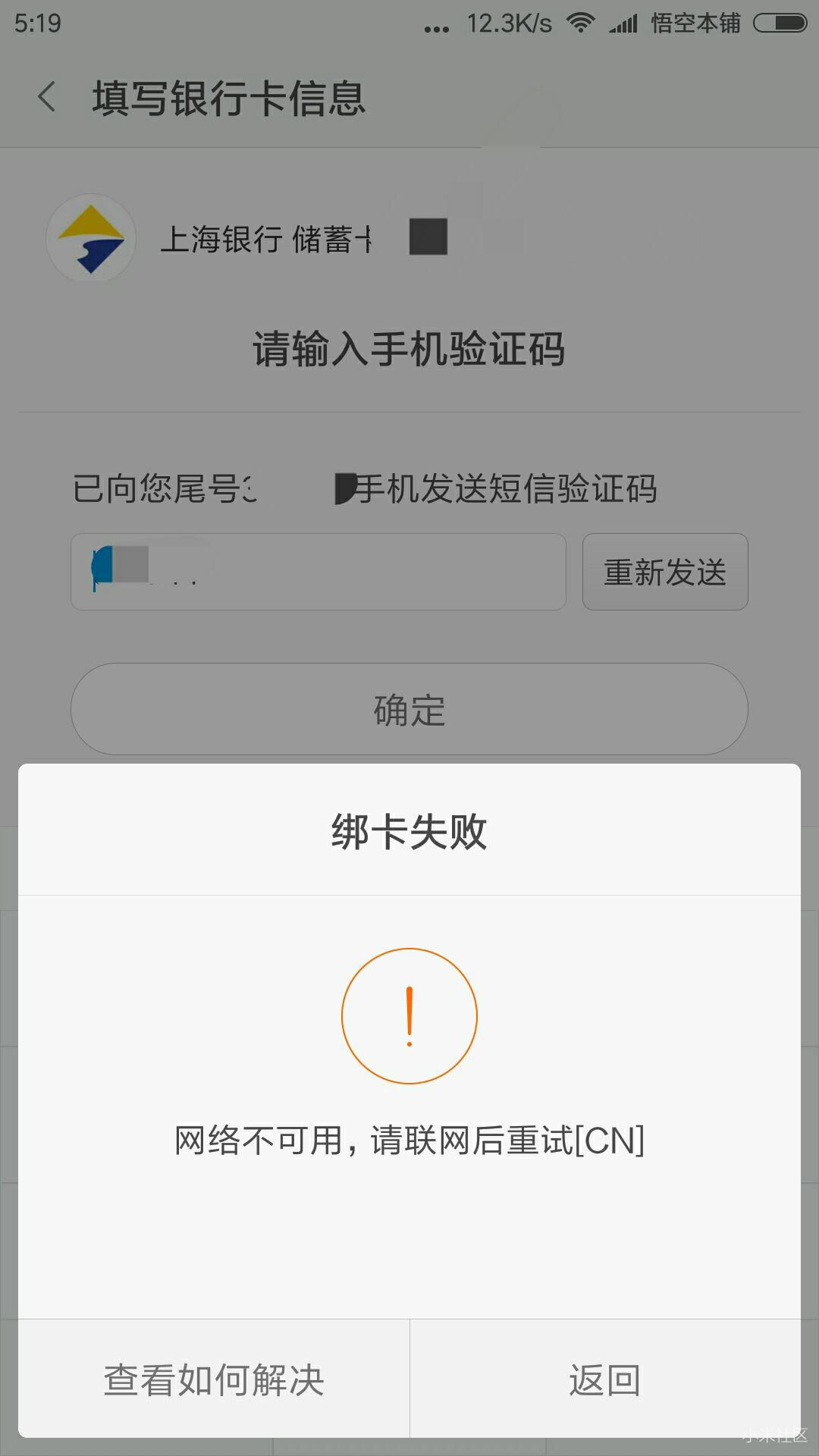Tap the 绑卡失败 dialog title

(409, 830)
